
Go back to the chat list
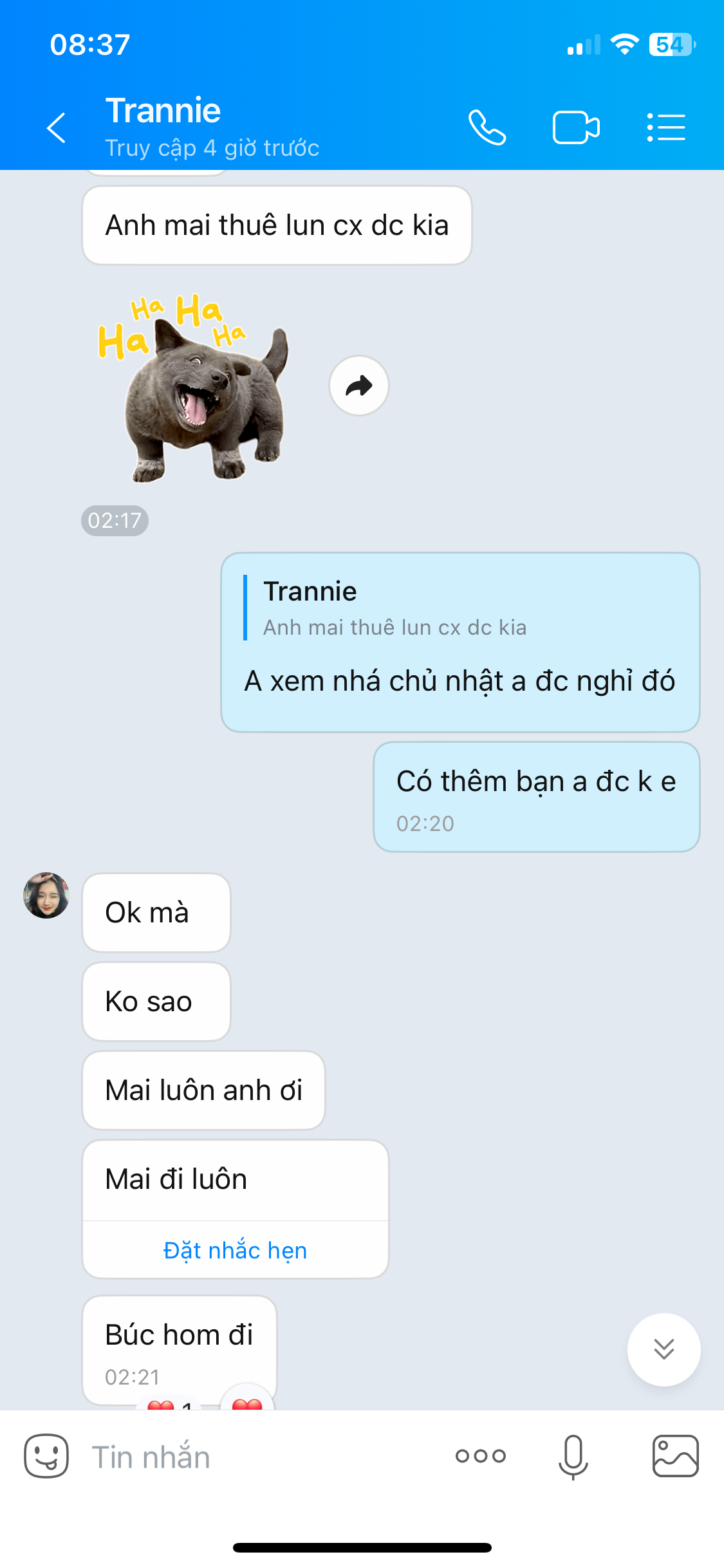(x=57, y=127)
